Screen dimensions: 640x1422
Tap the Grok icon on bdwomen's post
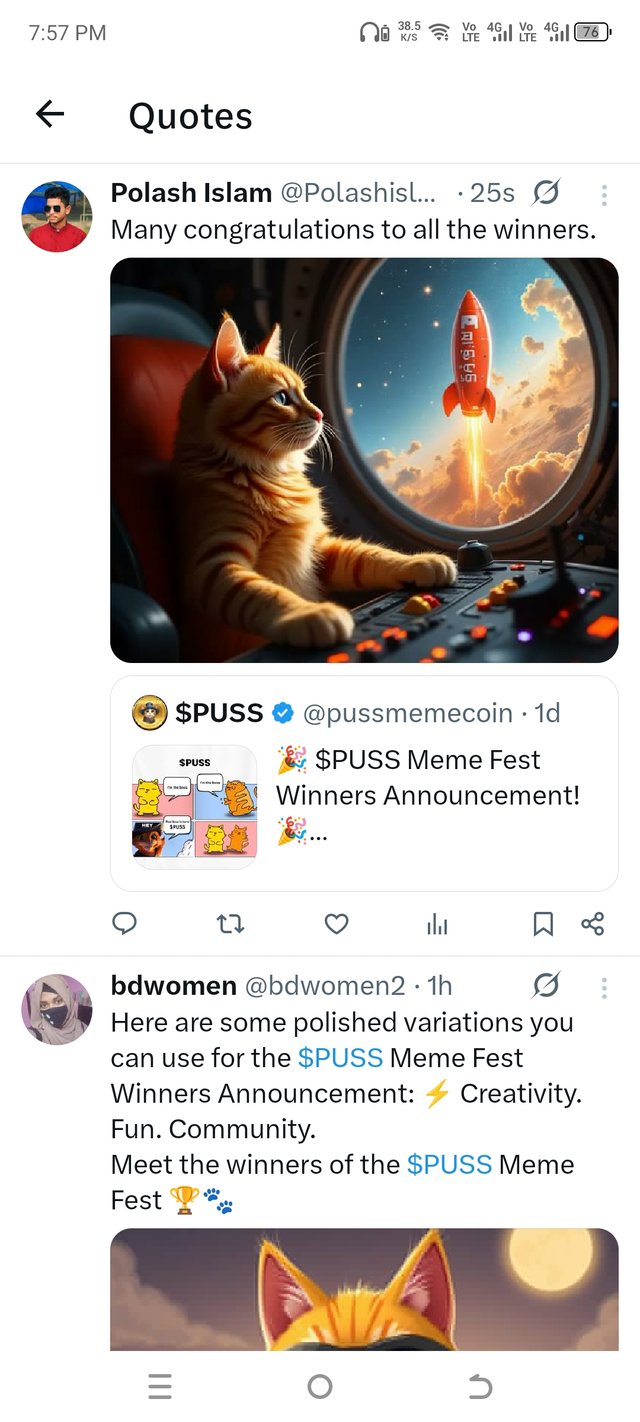point(546,986)
